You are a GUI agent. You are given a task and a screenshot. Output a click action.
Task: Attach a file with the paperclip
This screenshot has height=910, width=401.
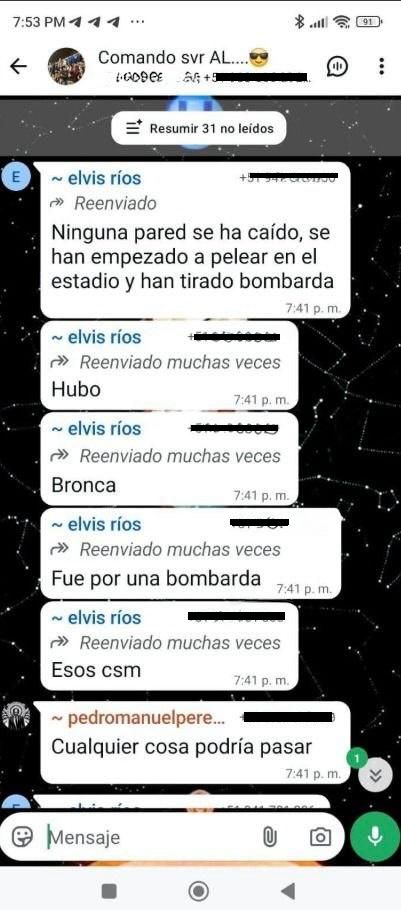click(x=269, y=836)
